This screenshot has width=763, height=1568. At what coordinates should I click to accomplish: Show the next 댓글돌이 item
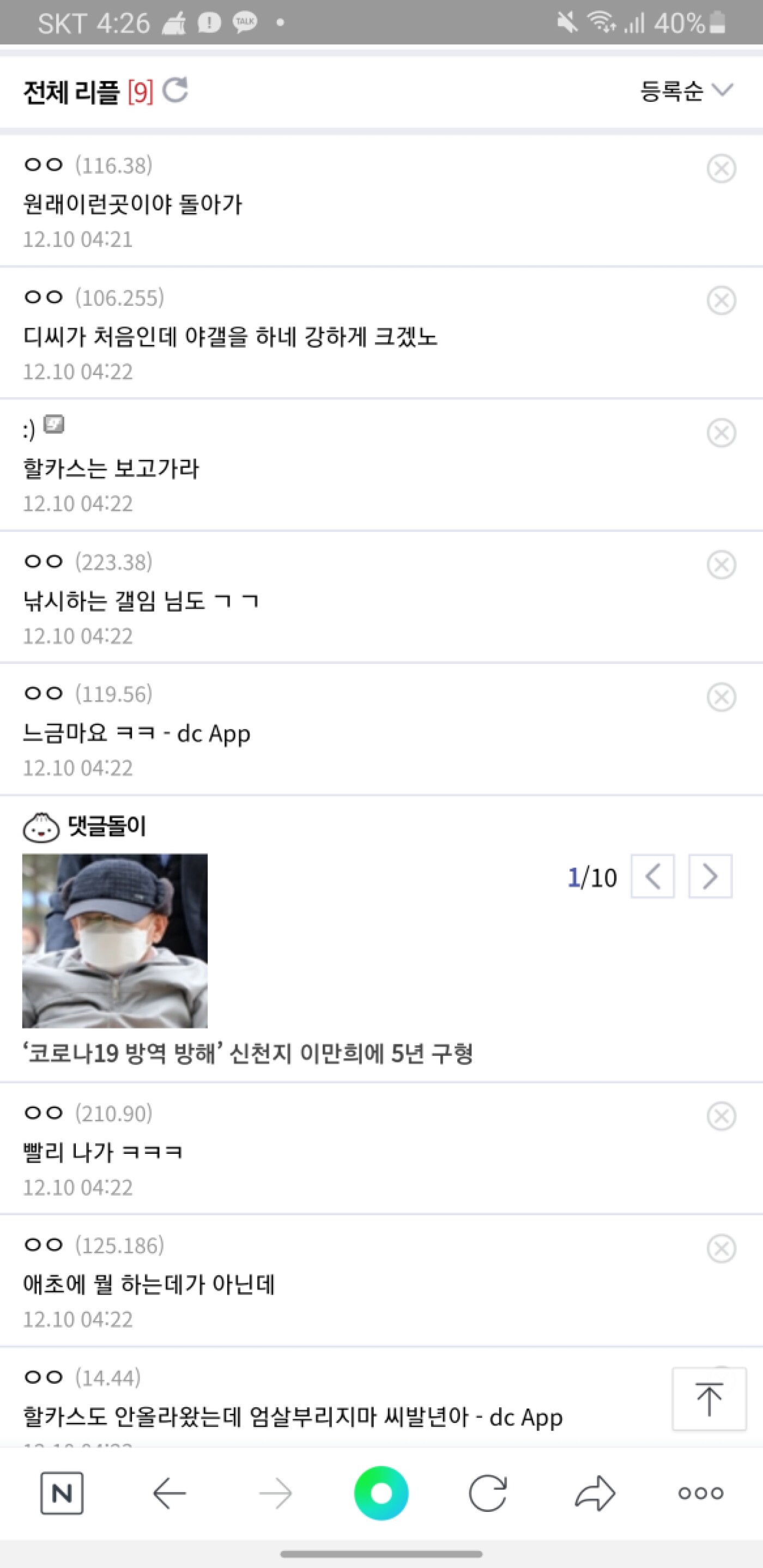pos(710,876)
